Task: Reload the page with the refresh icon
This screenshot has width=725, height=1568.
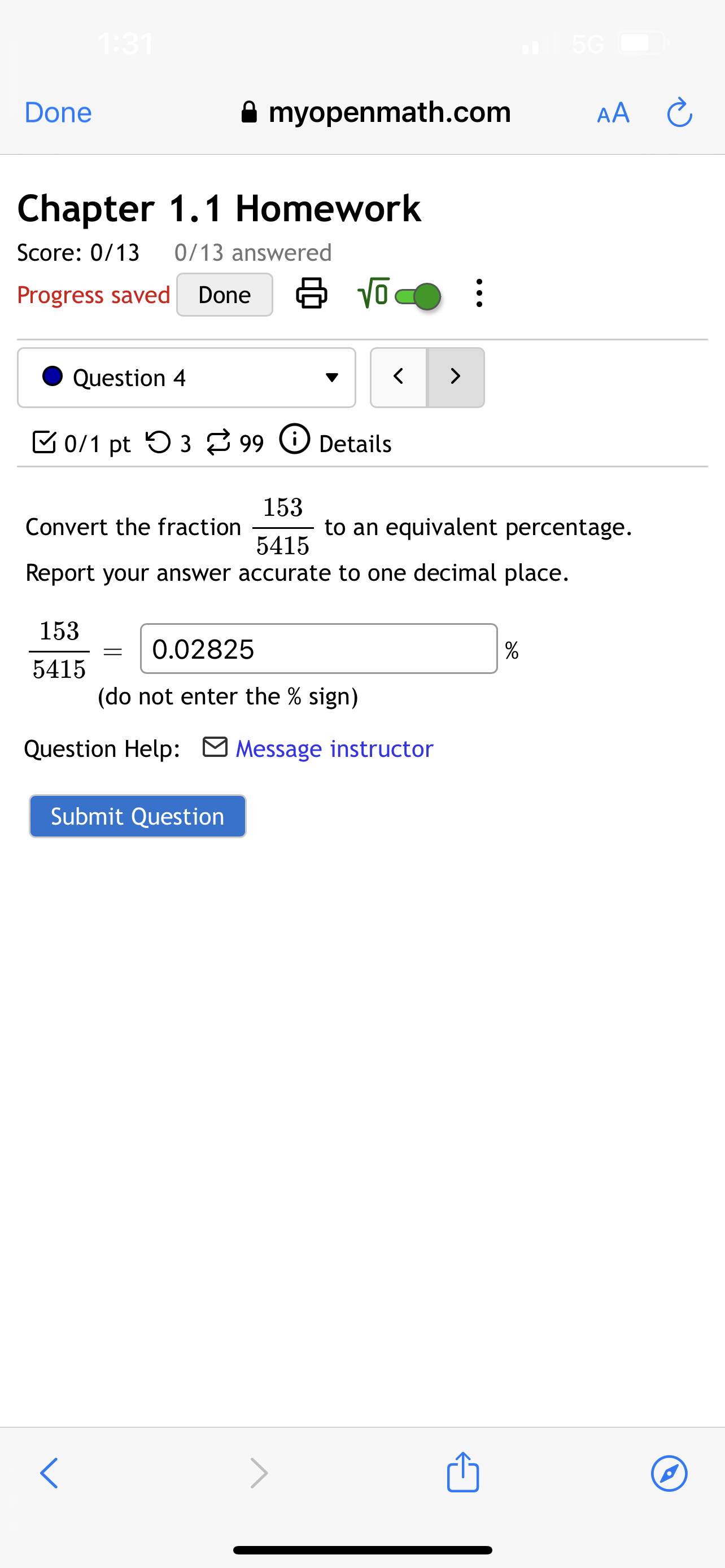Action: coord(679,112)
